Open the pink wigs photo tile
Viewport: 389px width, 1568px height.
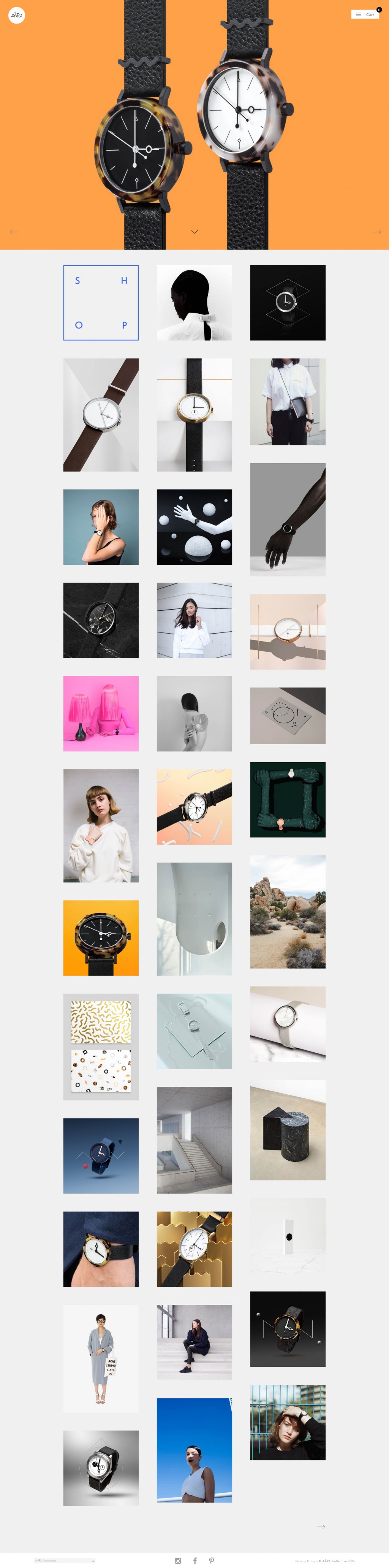pyautogui.click(x=101, y=713)
